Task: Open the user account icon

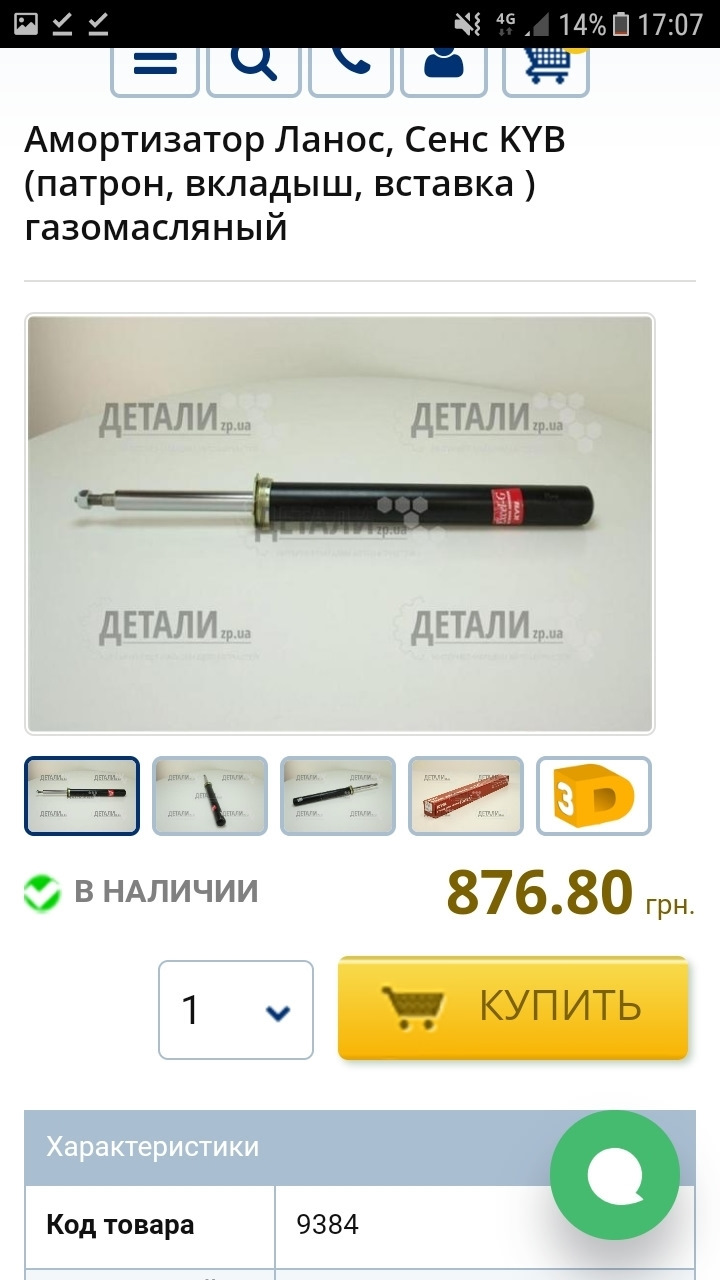Action: click(445, 66)
